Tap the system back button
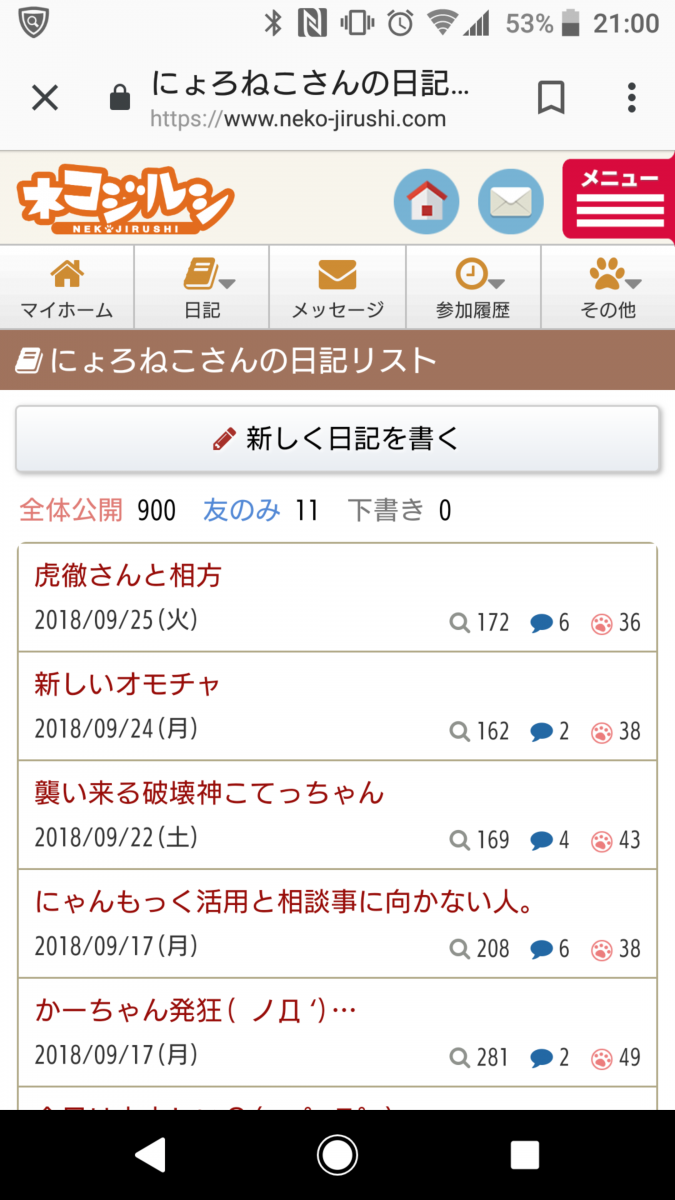The image size is (675, 1200). point(150,1156)
